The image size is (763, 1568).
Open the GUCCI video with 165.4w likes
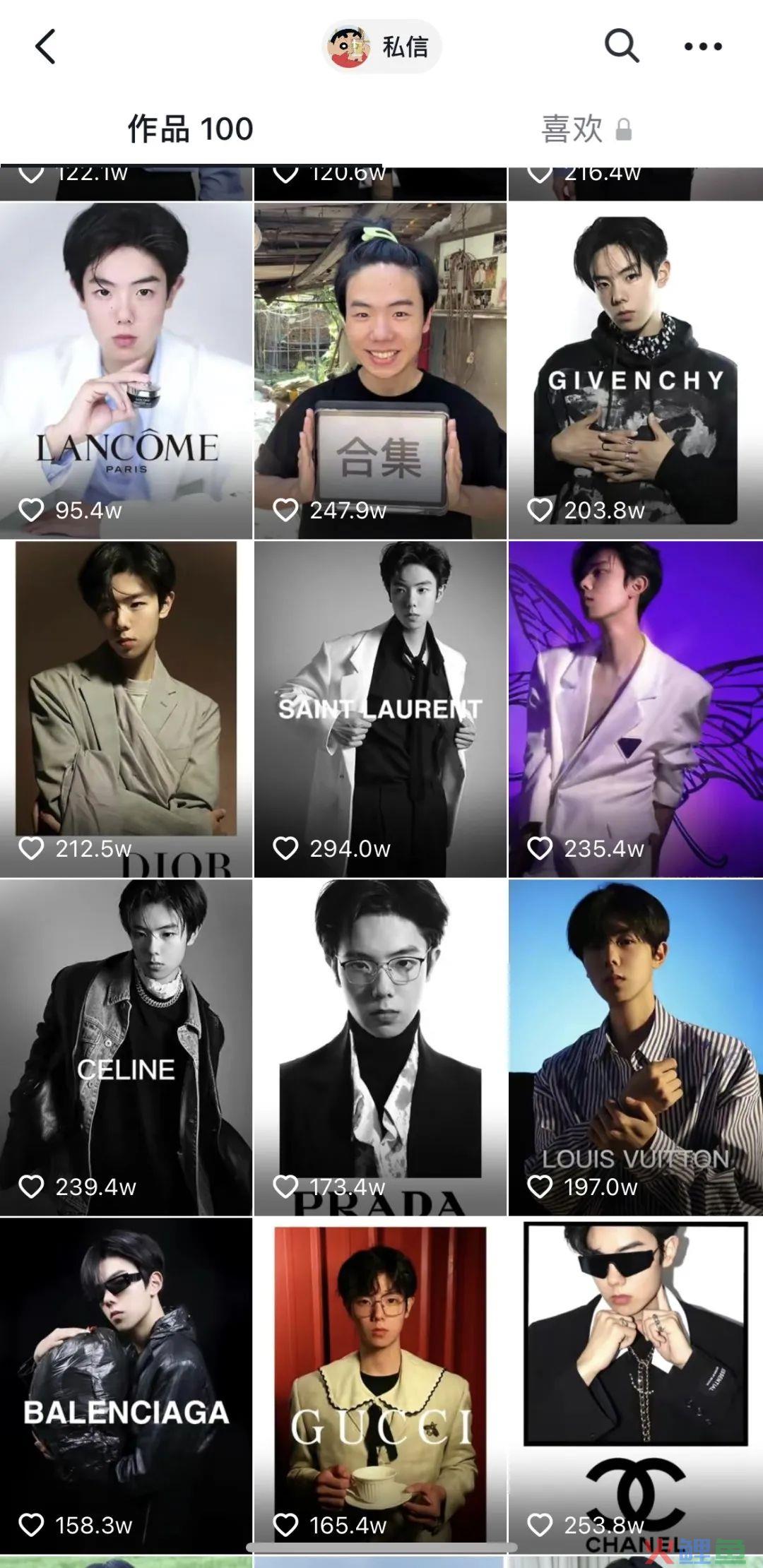click(380, 1384)
